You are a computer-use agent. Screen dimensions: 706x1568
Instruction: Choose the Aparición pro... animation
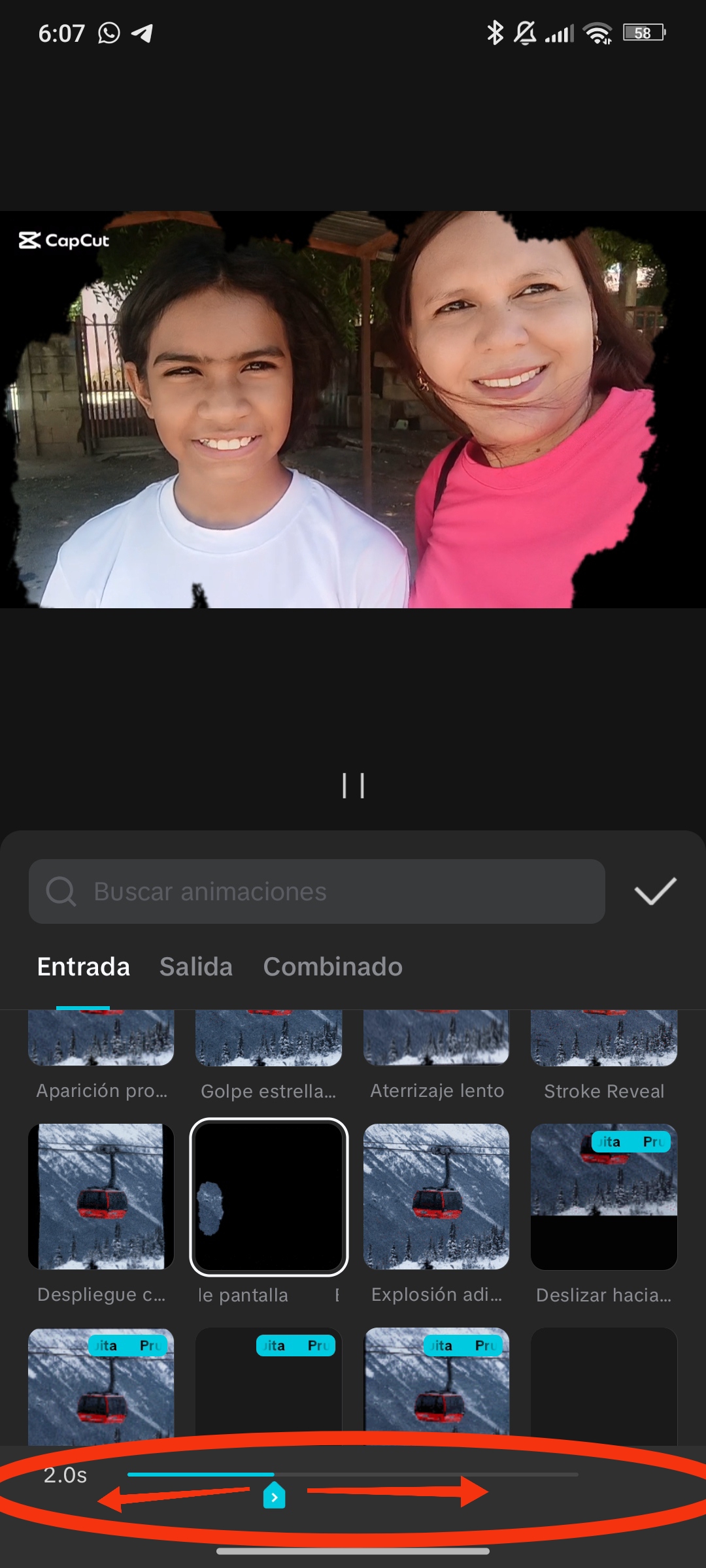pos(101,1040)
